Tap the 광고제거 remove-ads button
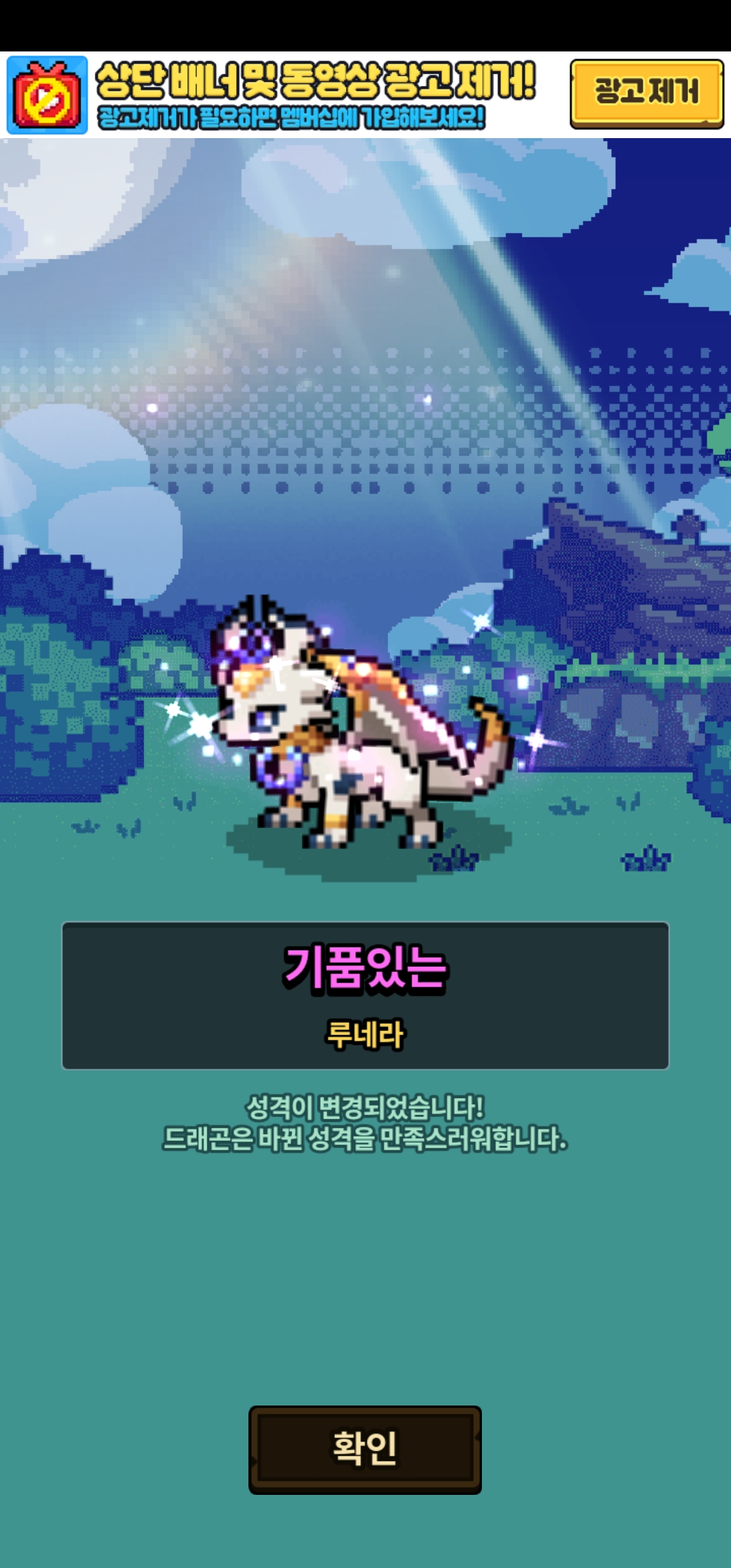The height and width of the screenshot is (1568, 731). point(646,93)
